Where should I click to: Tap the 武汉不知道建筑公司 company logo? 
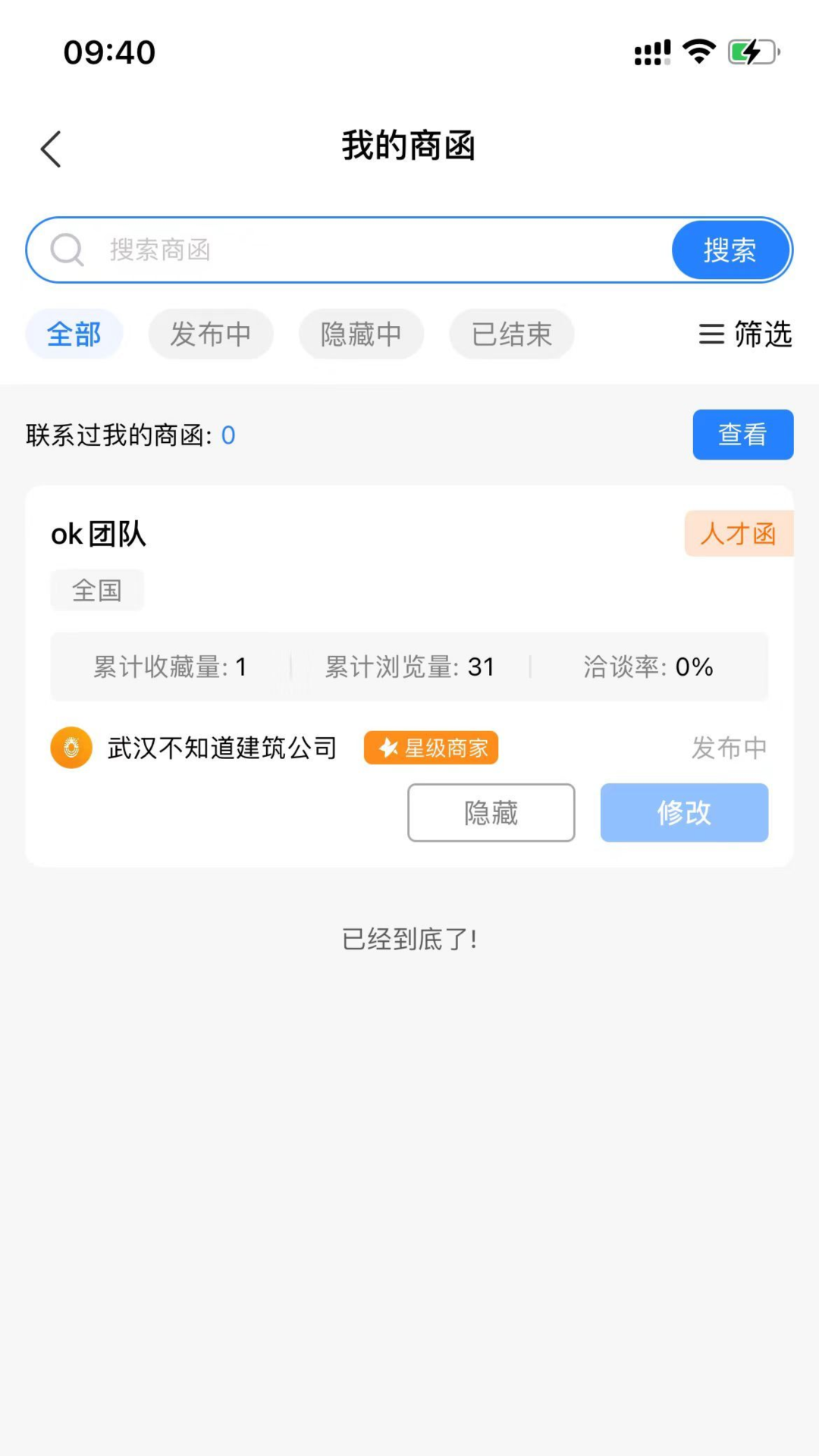71,748
